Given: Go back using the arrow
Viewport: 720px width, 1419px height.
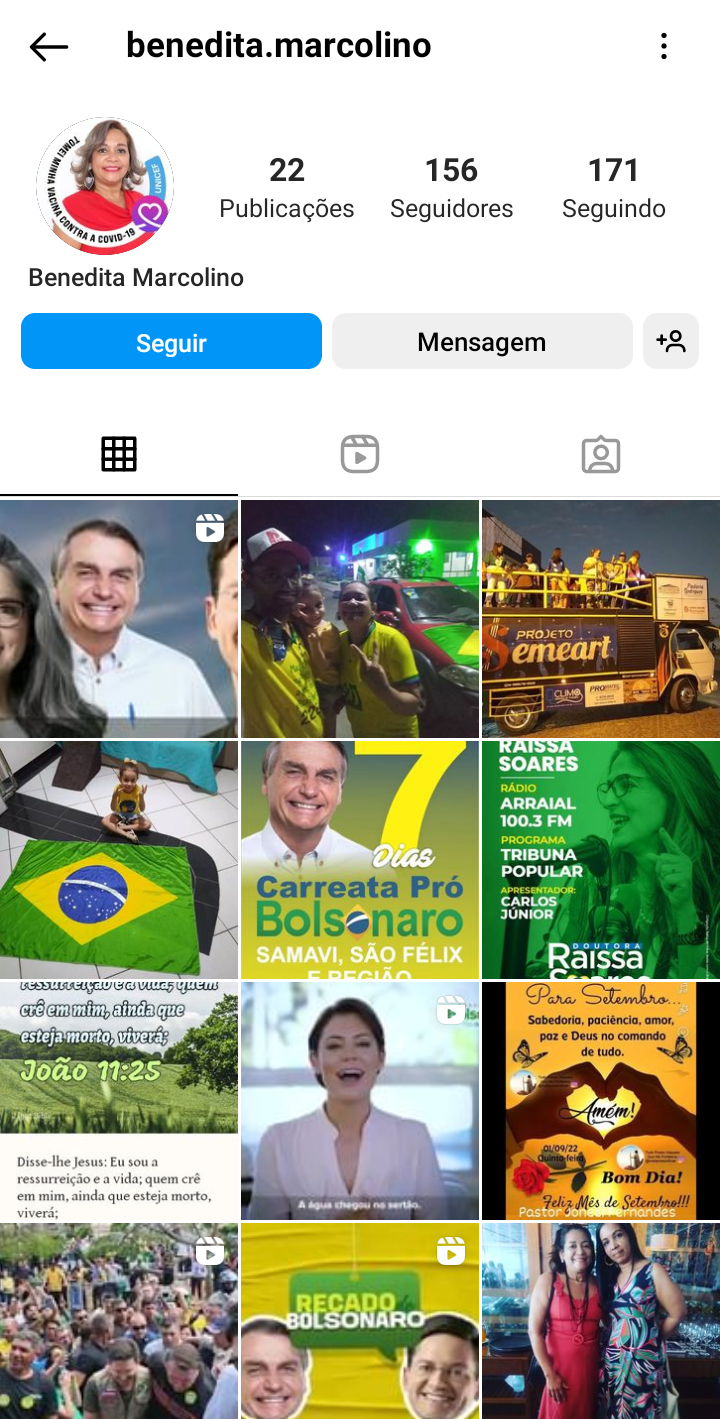Looking at the screenshot, I should pyautogui.click(x=48, y=46).
